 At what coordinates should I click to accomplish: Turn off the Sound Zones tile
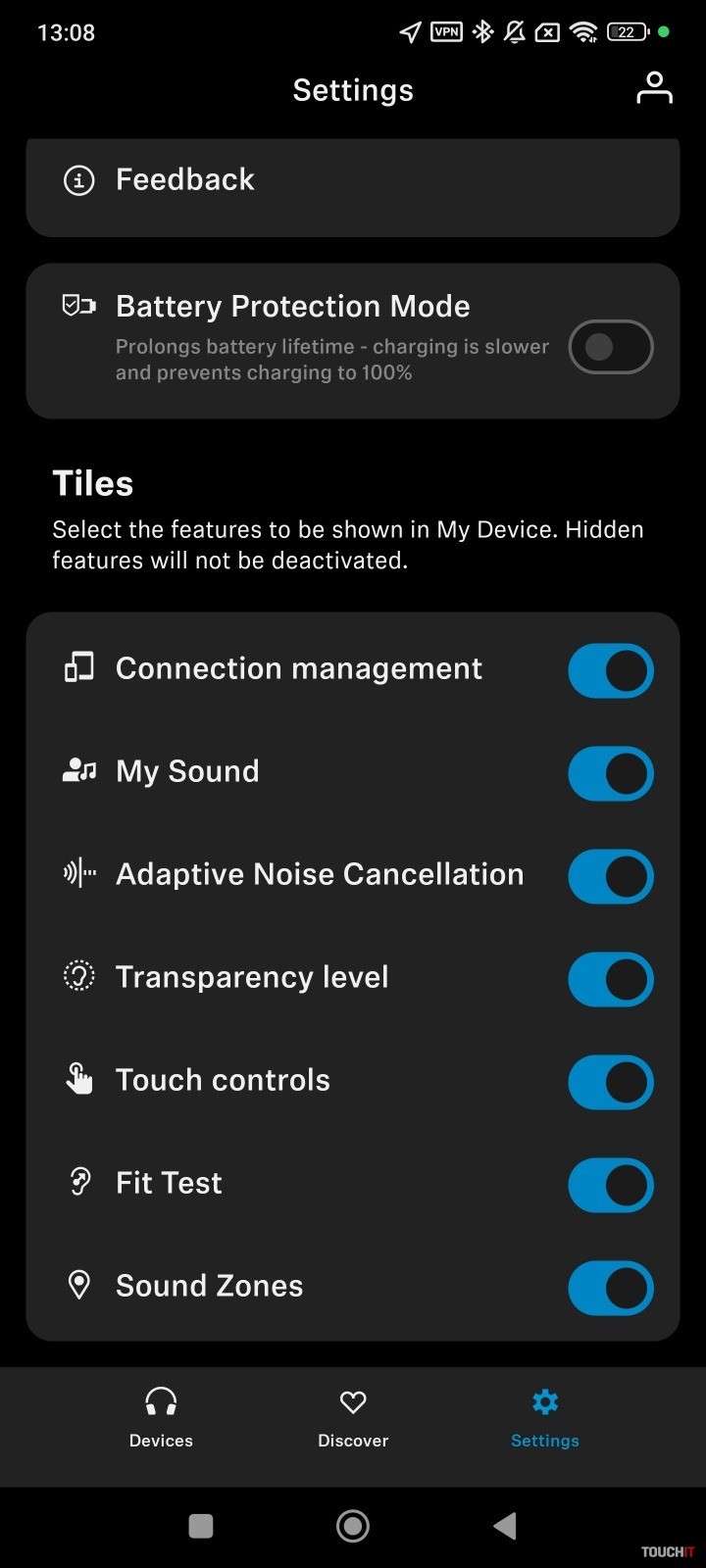pos(610,1288)
